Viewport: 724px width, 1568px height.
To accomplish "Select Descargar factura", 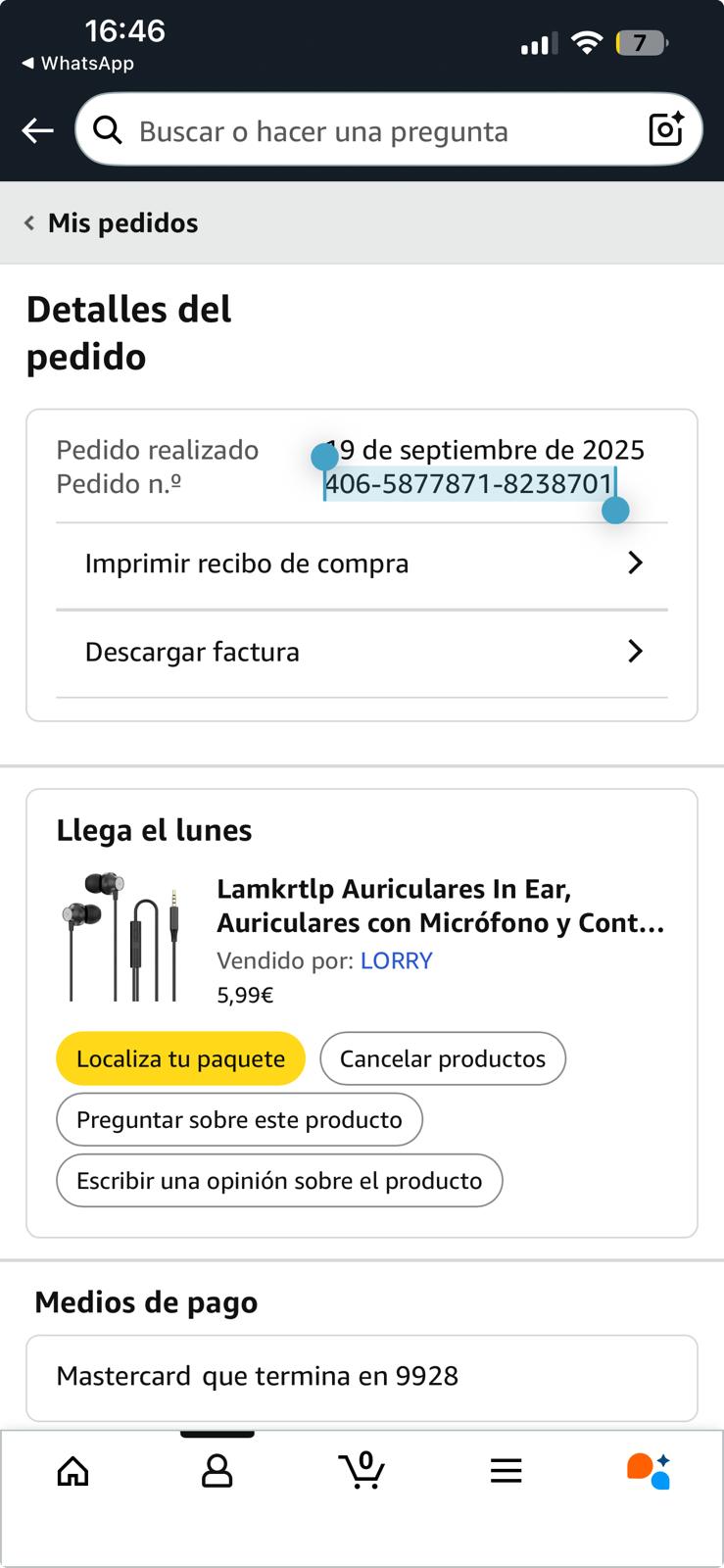I will [x=362, y=653].
